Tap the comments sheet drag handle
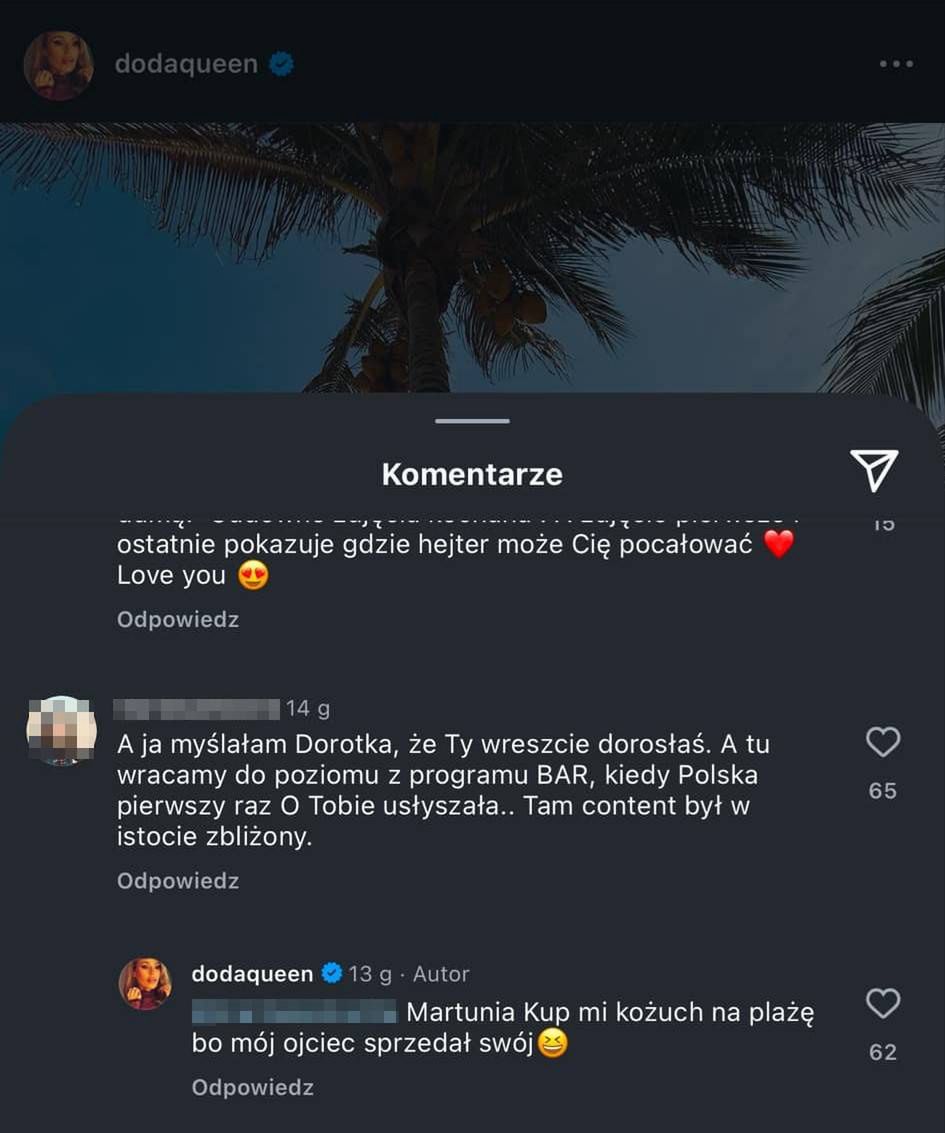The height and width of the screenshot is (1133, 945). [472, 421]
